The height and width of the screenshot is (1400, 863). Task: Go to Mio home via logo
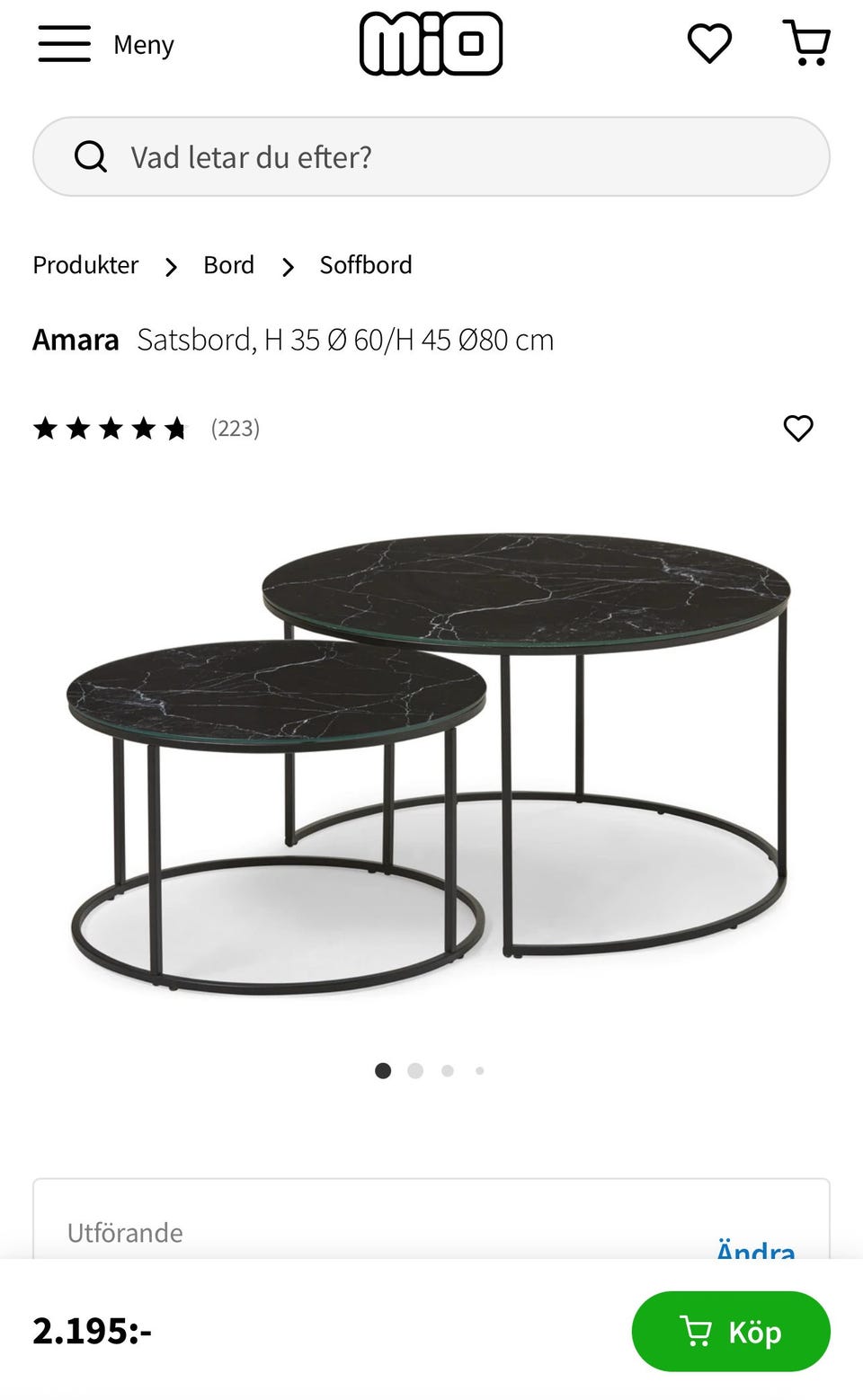pos(431,43)
